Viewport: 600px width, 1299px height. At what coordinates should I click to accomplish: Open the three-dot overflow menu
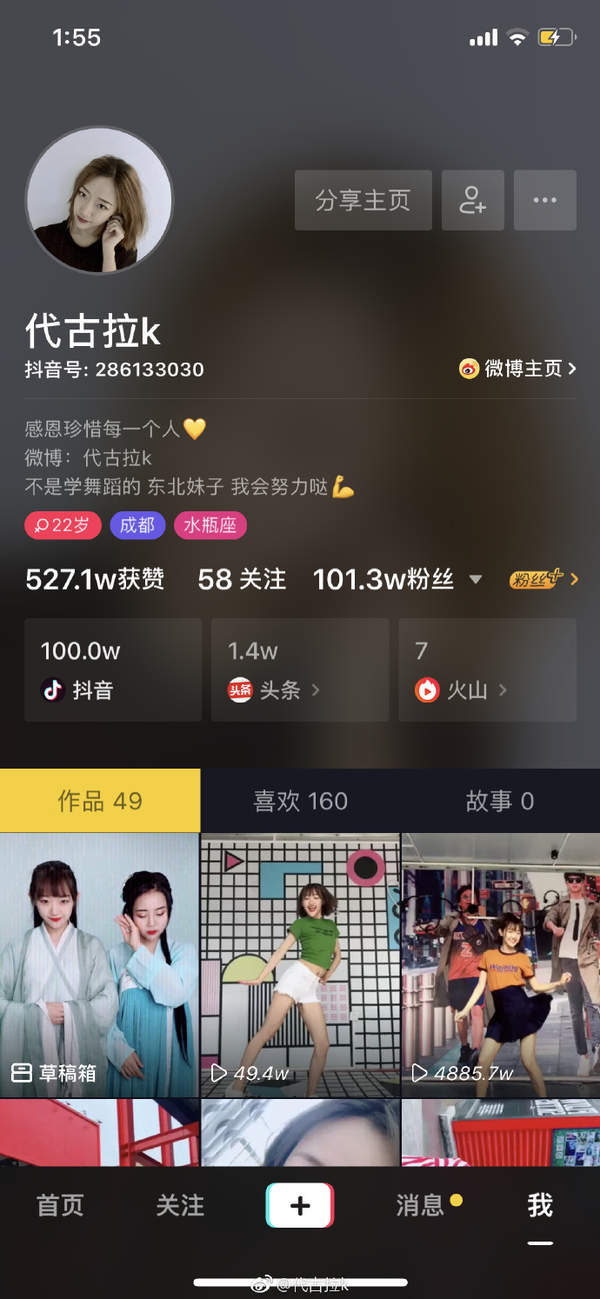[x=545, y=200]
